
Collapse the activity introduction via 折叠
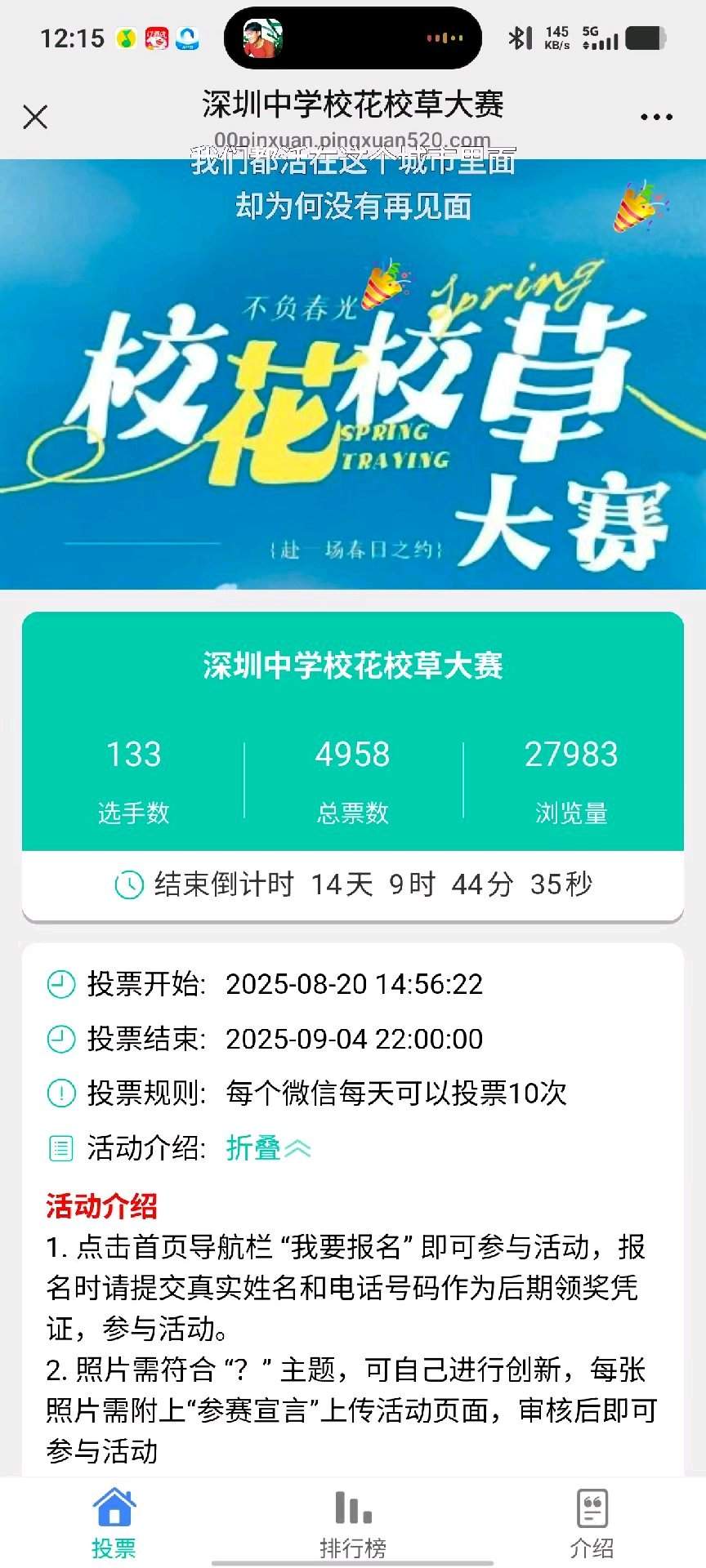267,1148
